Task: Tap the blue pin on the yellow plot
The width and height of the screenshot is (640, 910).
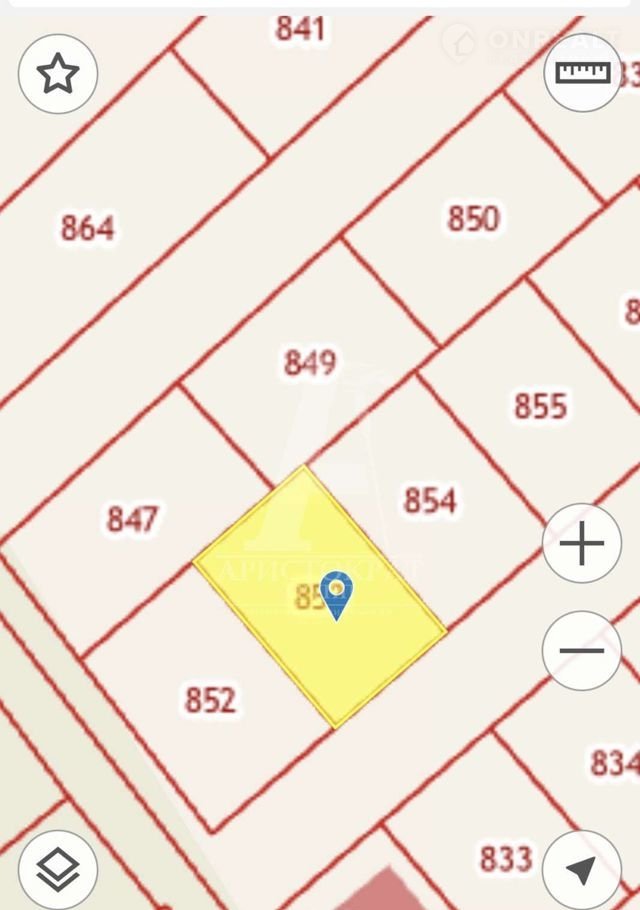Action: [x=337, y=593]
